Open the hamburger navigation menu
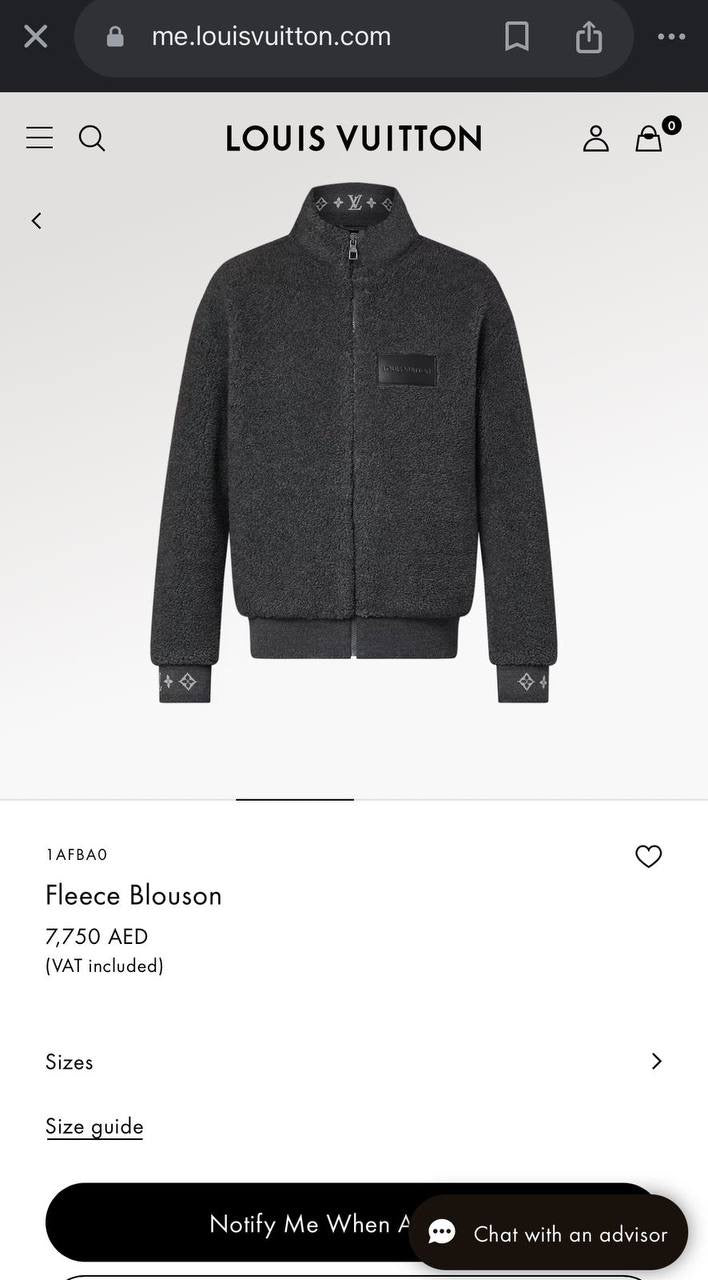The height and width of the screenshot is (1280, 708). [39, 138]
